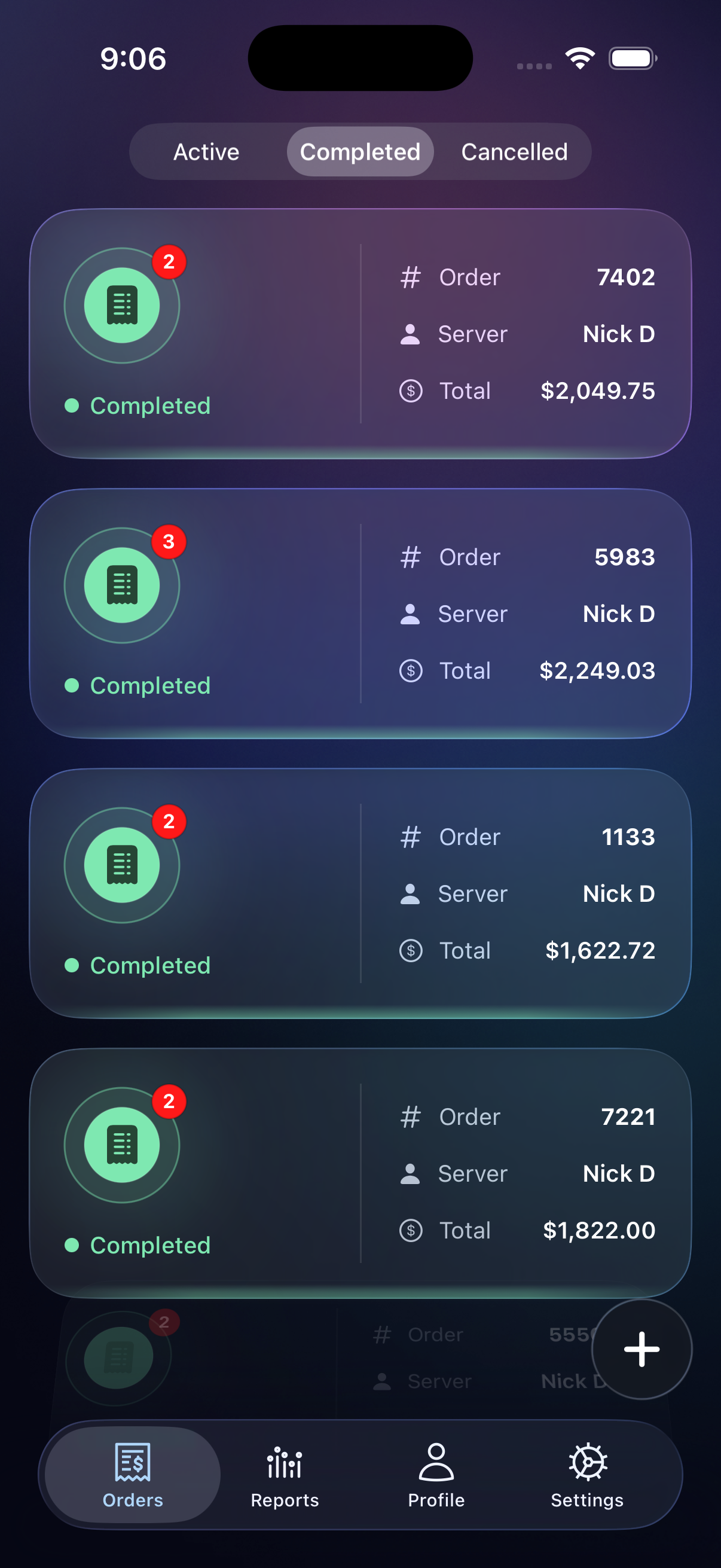Open order 5983 card

tap(360, 614)
